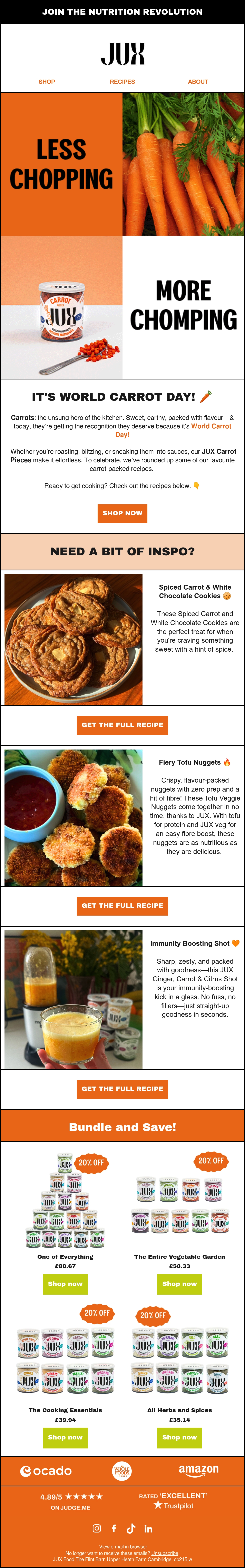The image size is (245, 1568).
Task: Get the full recipe for Immunity Boosting Shot
Action: pyautogui.click(x=122, y=1089)
